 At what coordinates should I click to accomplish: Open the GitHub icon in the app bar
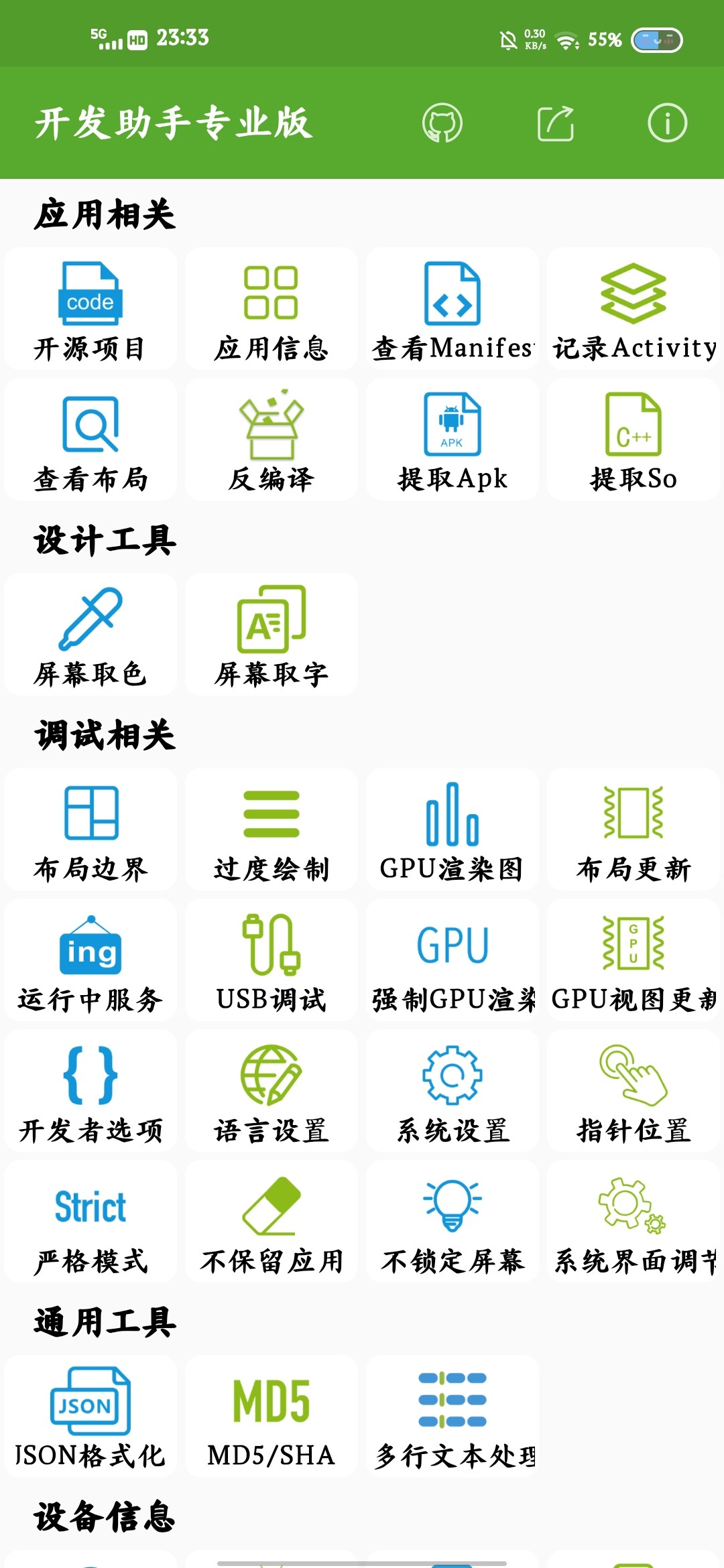442,123
